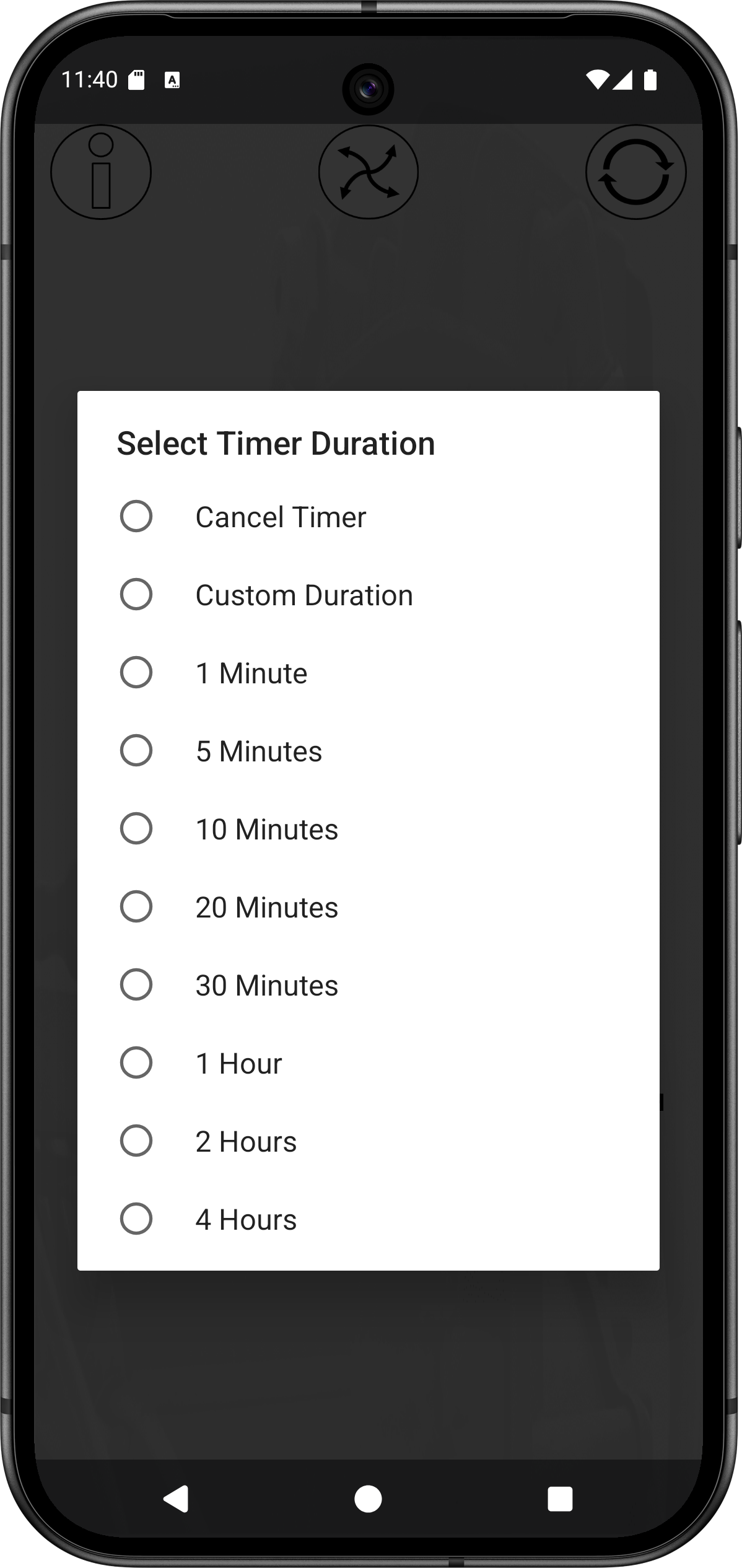Go to the home screen
The height and width of the screenshot is (1568, 742).
(x=369, y=1499)
